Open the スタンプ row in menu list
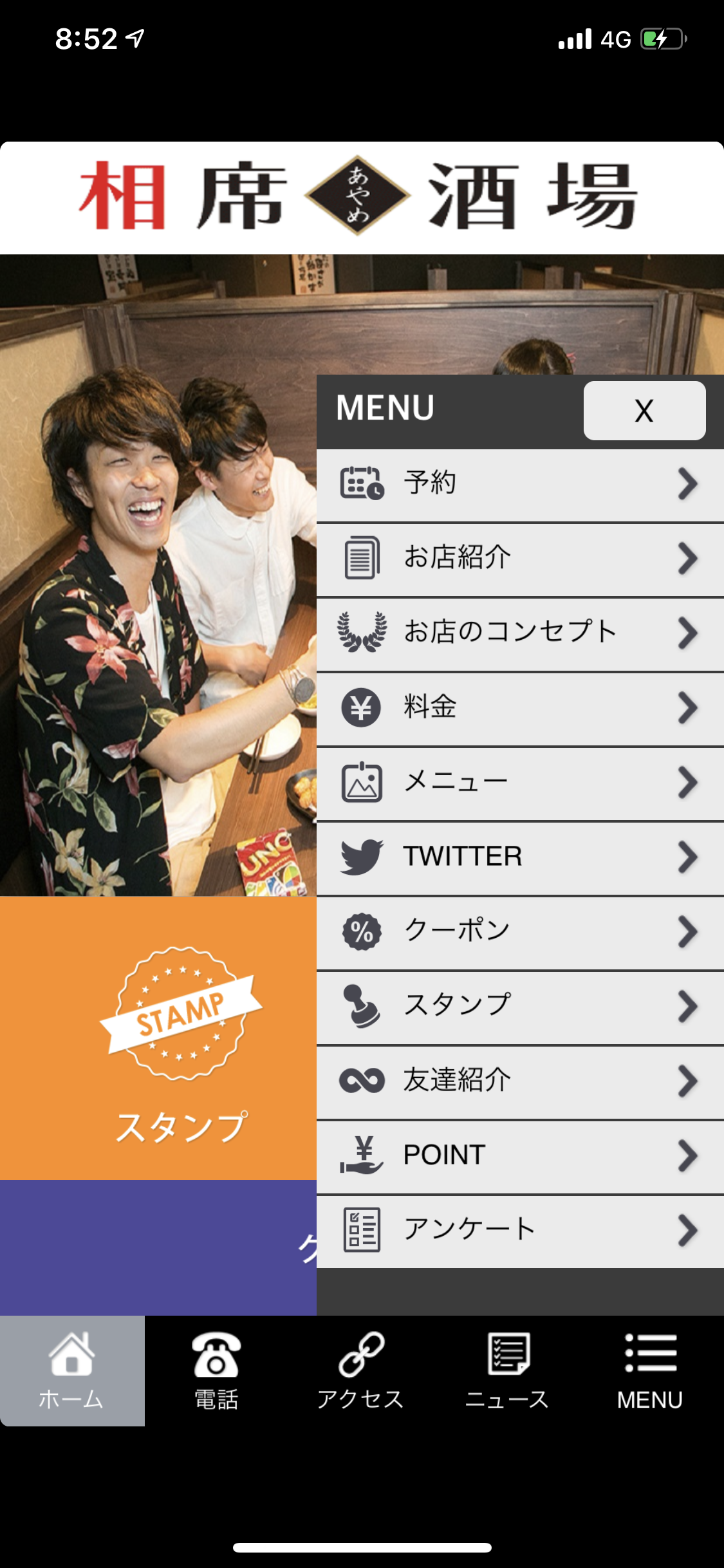Viewport: 724px width, 1568px height. (x=520, y=1007)
